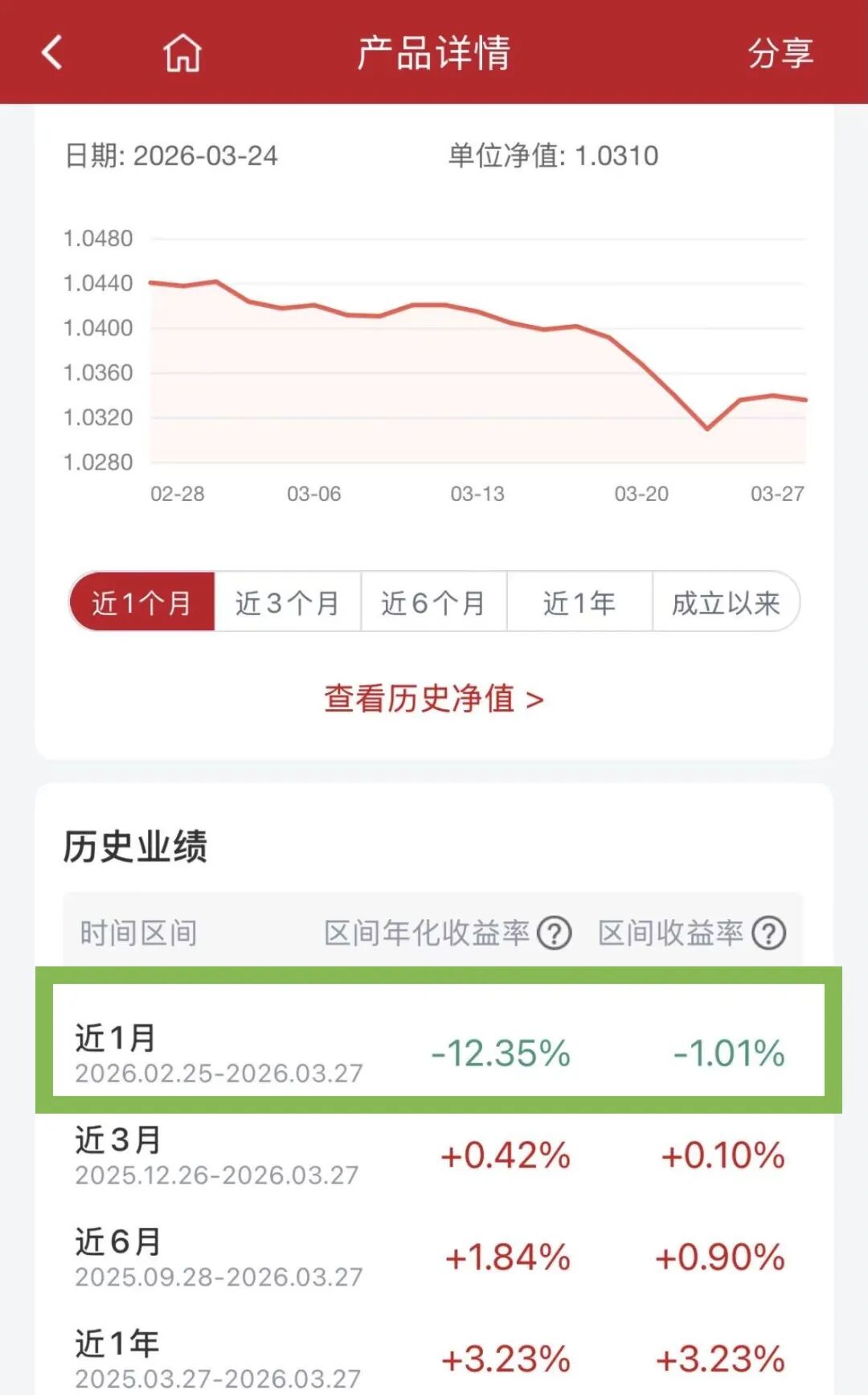Open help icon beside 区间收益率
The height and width of the screenshot is (1395, 868).
tap(768, 933)
